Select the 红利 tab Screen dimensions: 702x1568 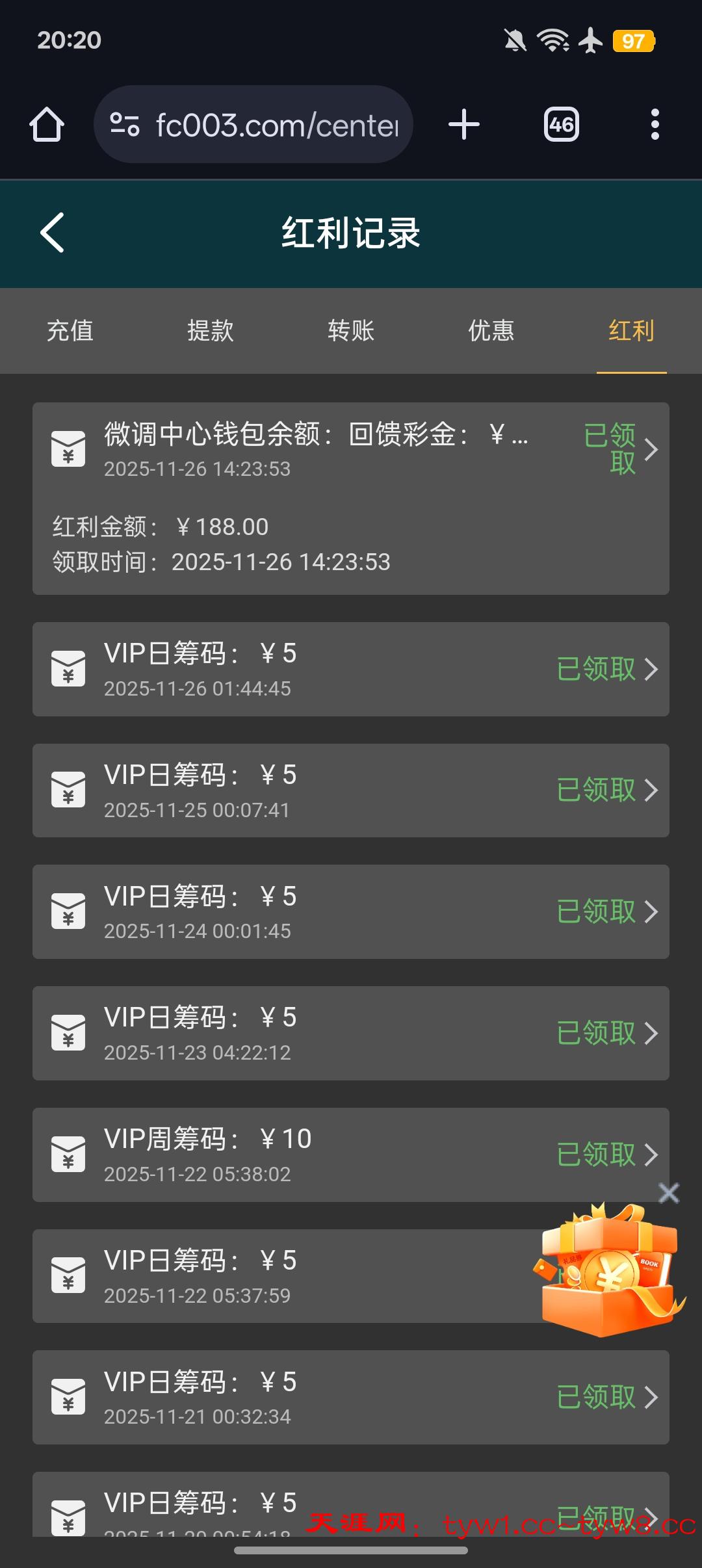pyautogui.click(x=631, y=331)
